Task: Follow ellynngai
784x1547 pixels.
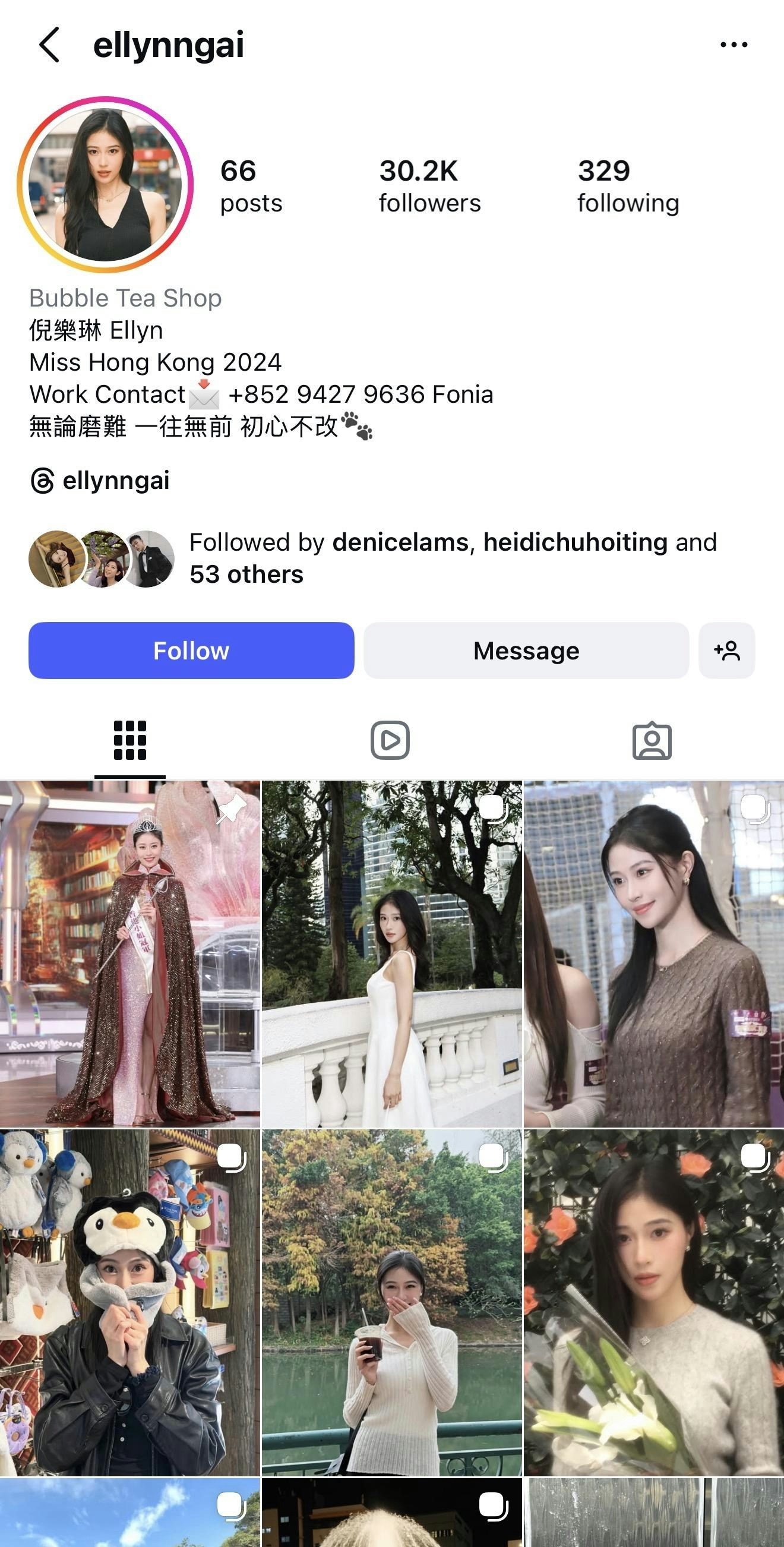Action: pyautogui.click(x=191, y=651)
